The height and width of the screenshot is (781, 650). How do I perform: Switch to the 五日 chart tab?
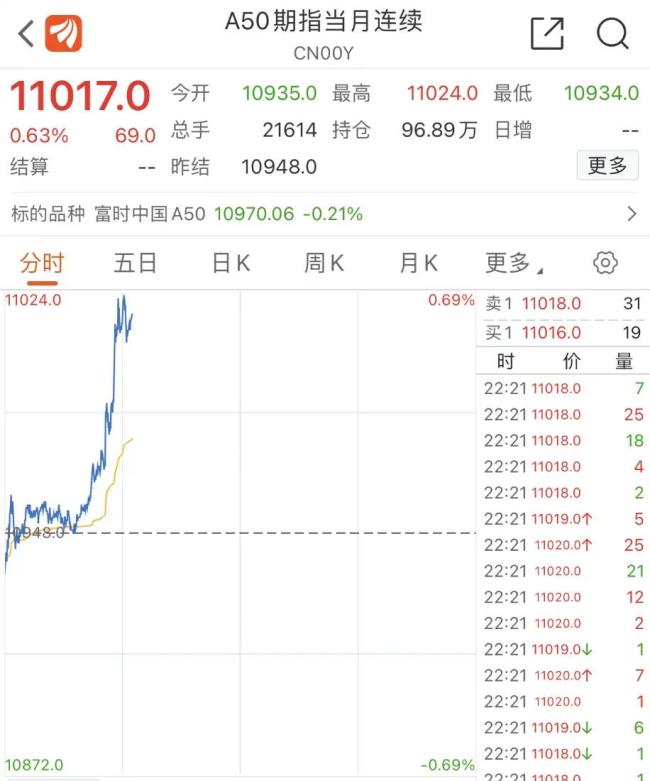[x=135, y=263]
